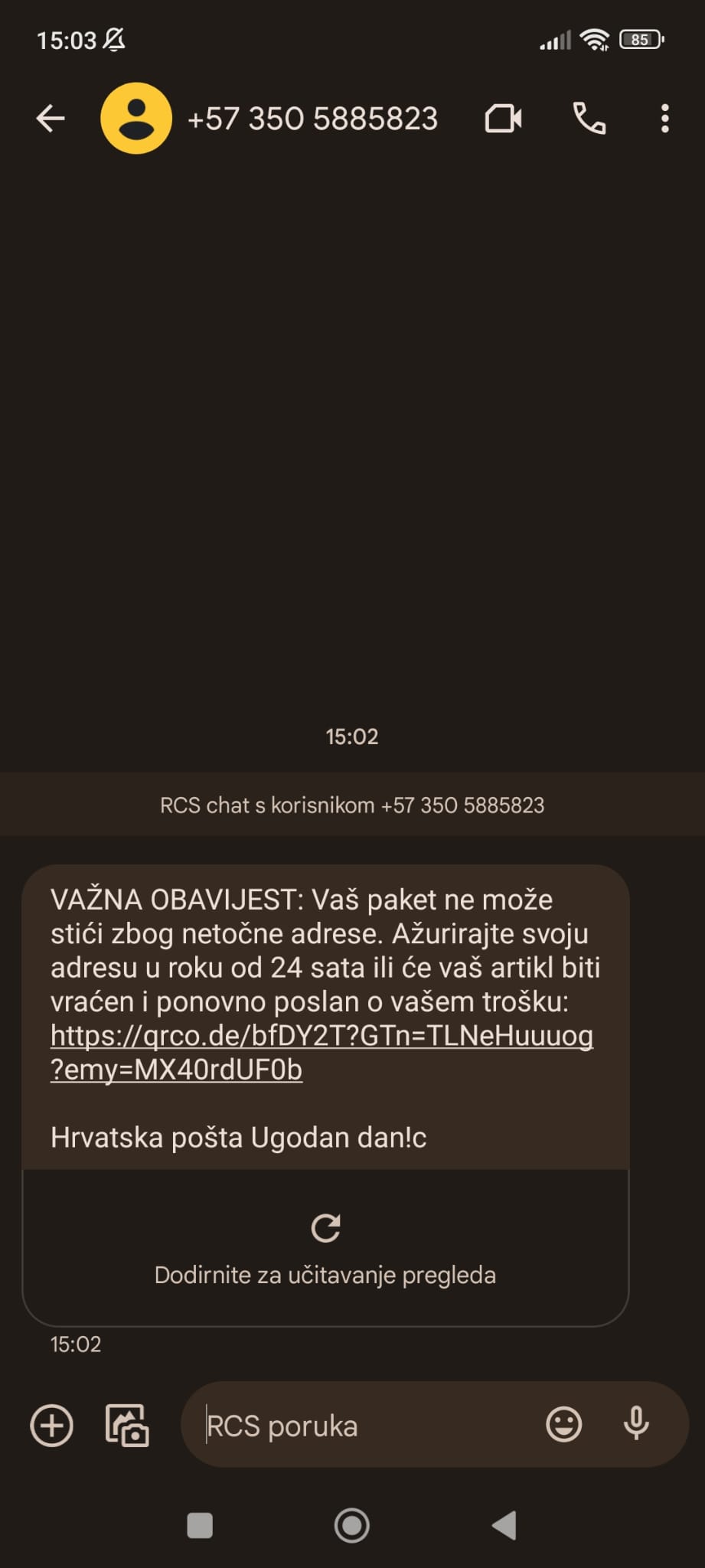Viewport: 705px width, 1568px height.
Task: Go to the system home screen
Action: coord(352,1526)
